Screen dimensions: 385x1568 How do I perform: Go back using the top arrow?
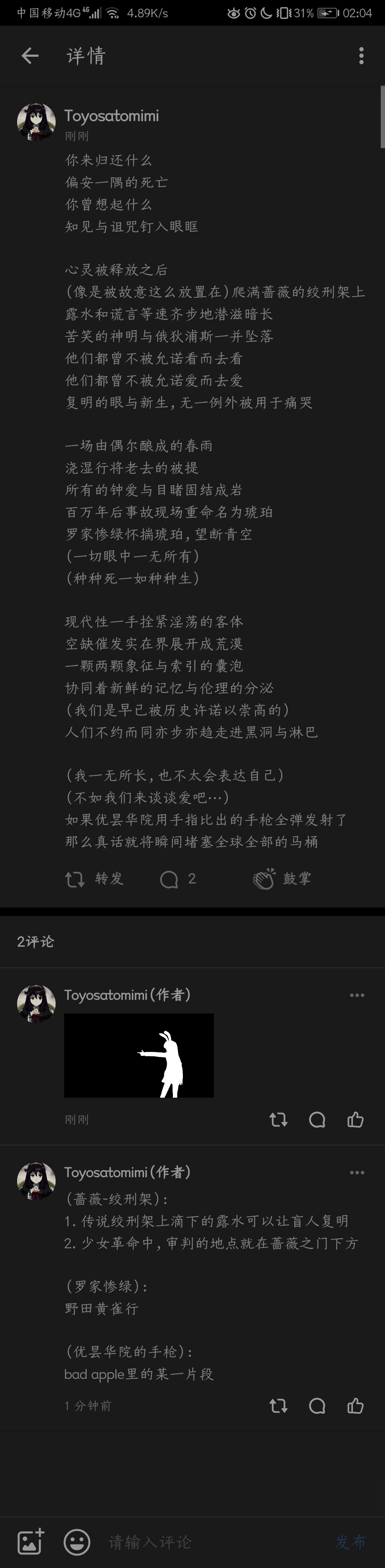click(x=30, y=56)
